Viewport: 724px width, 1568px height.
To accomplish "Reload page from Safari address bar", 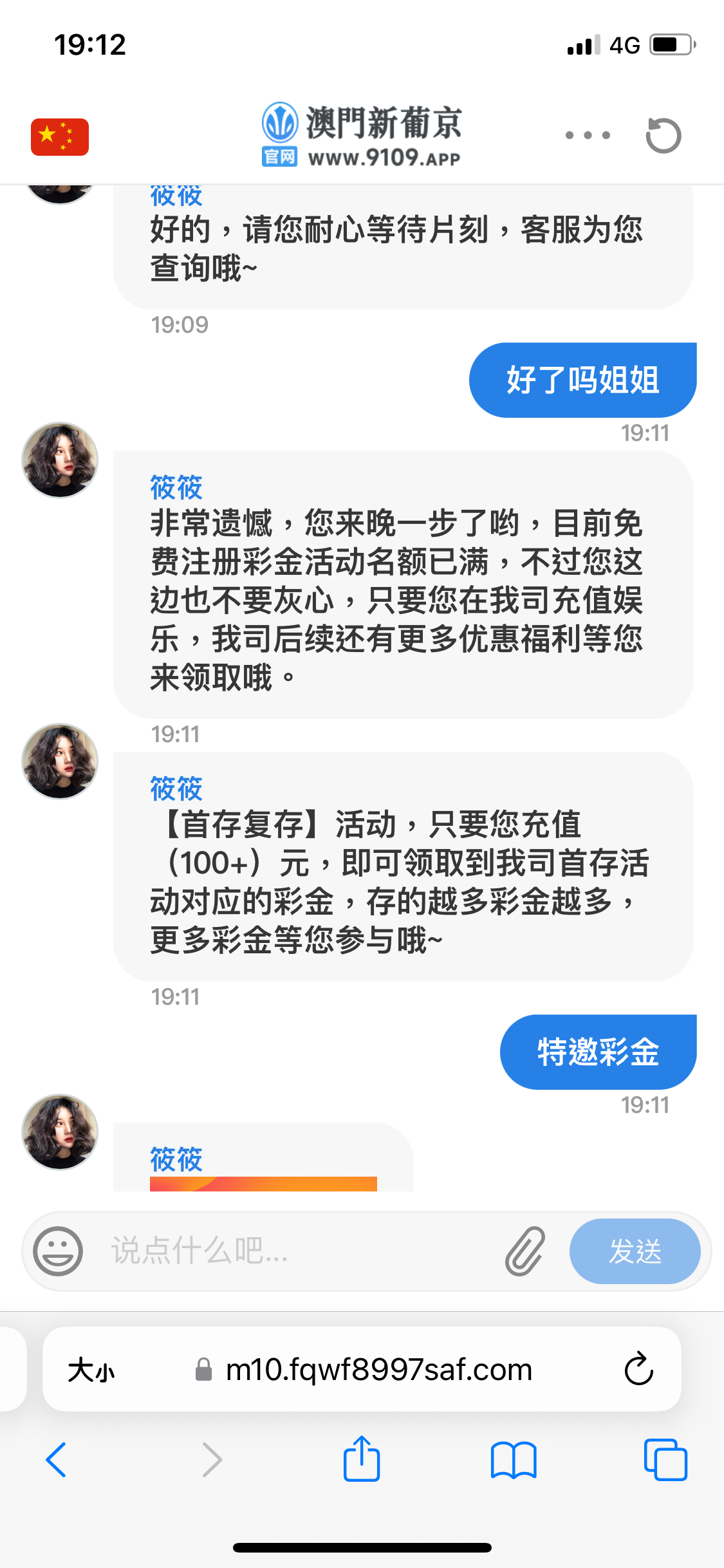I will [638, 1369].
